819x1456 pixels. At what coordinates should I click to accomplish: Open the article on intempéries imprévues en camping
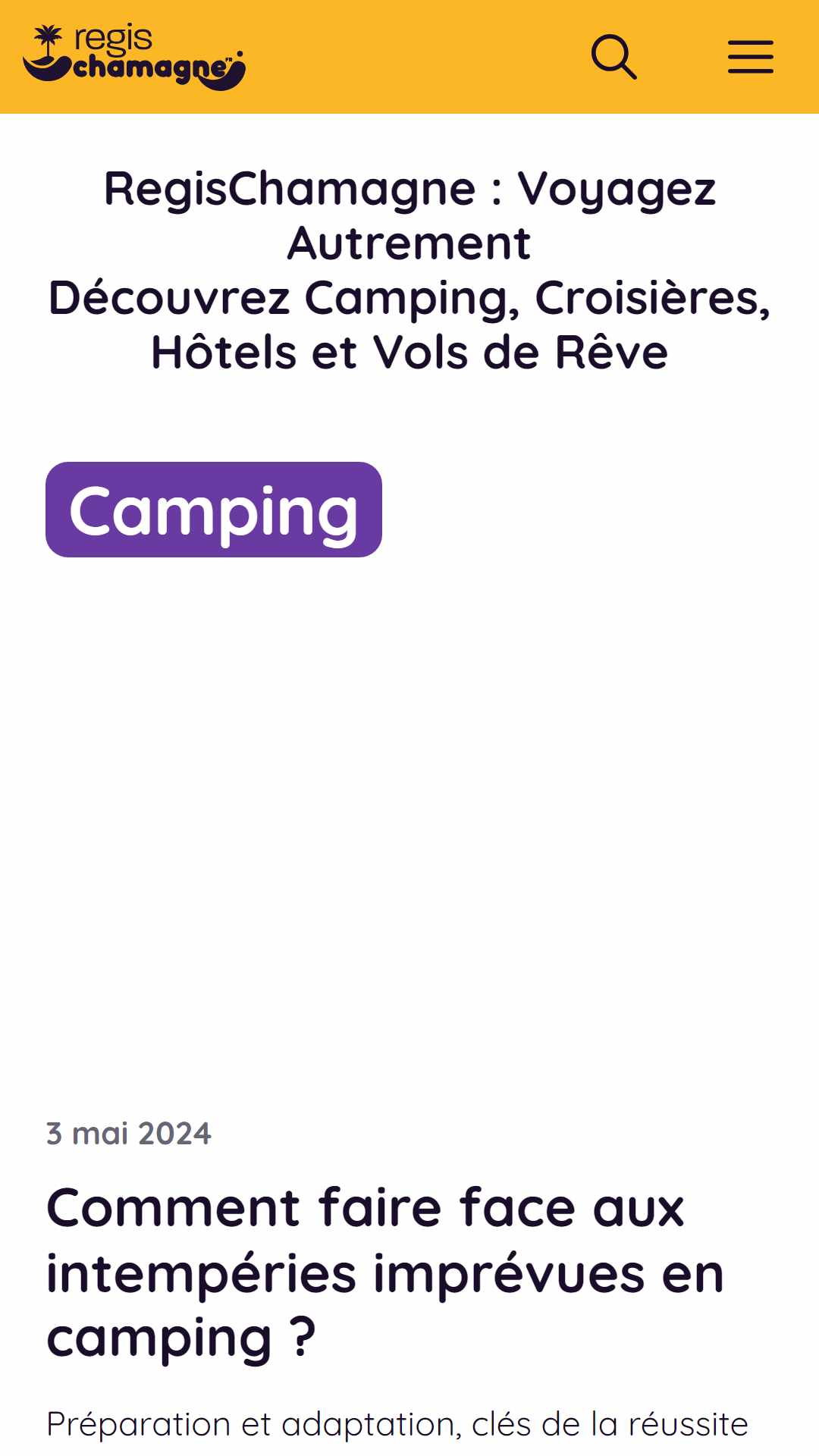(x=385, y=1272)
